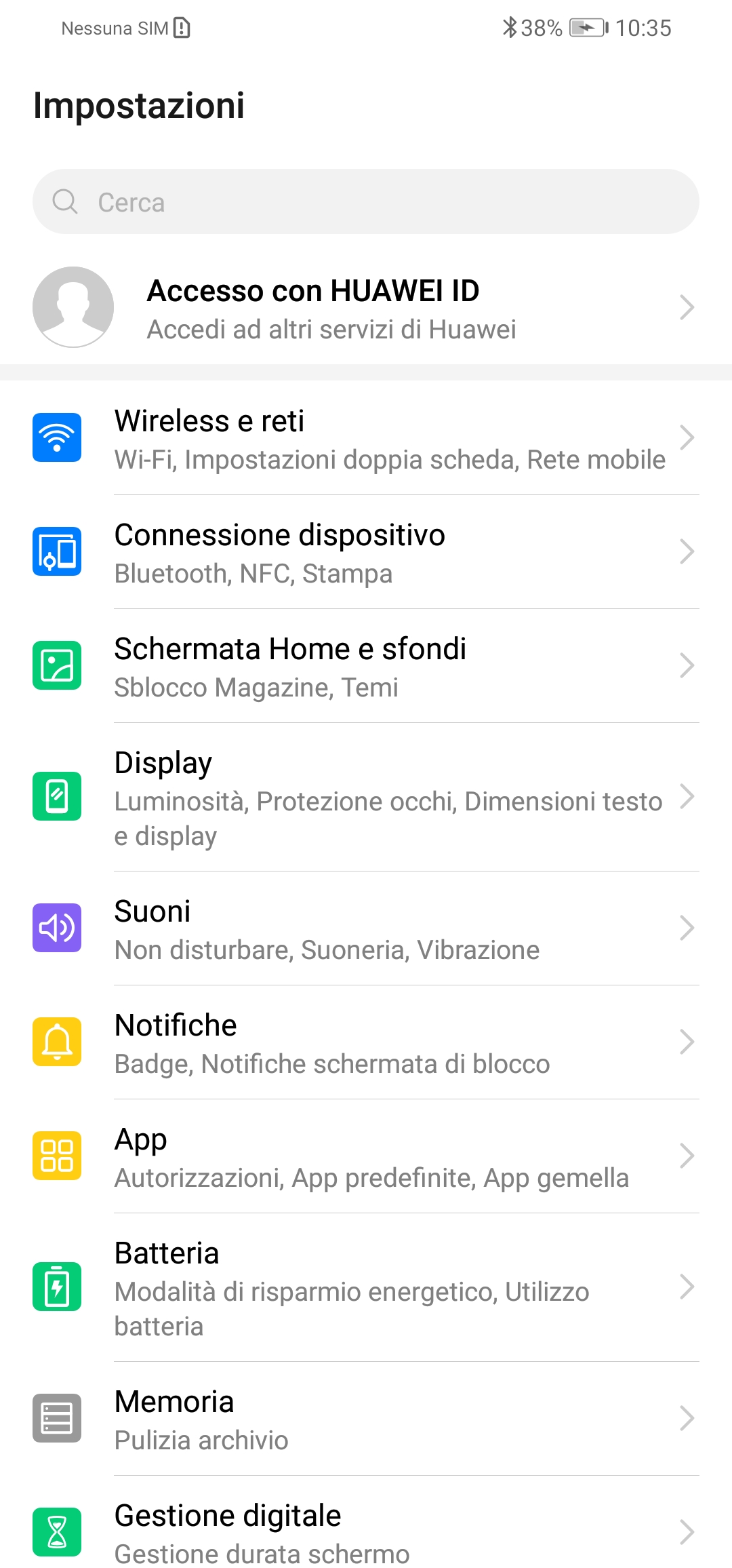Go to Schermata Home e sfondi
Screen dimensions: 732x1568
pos(366,666)
